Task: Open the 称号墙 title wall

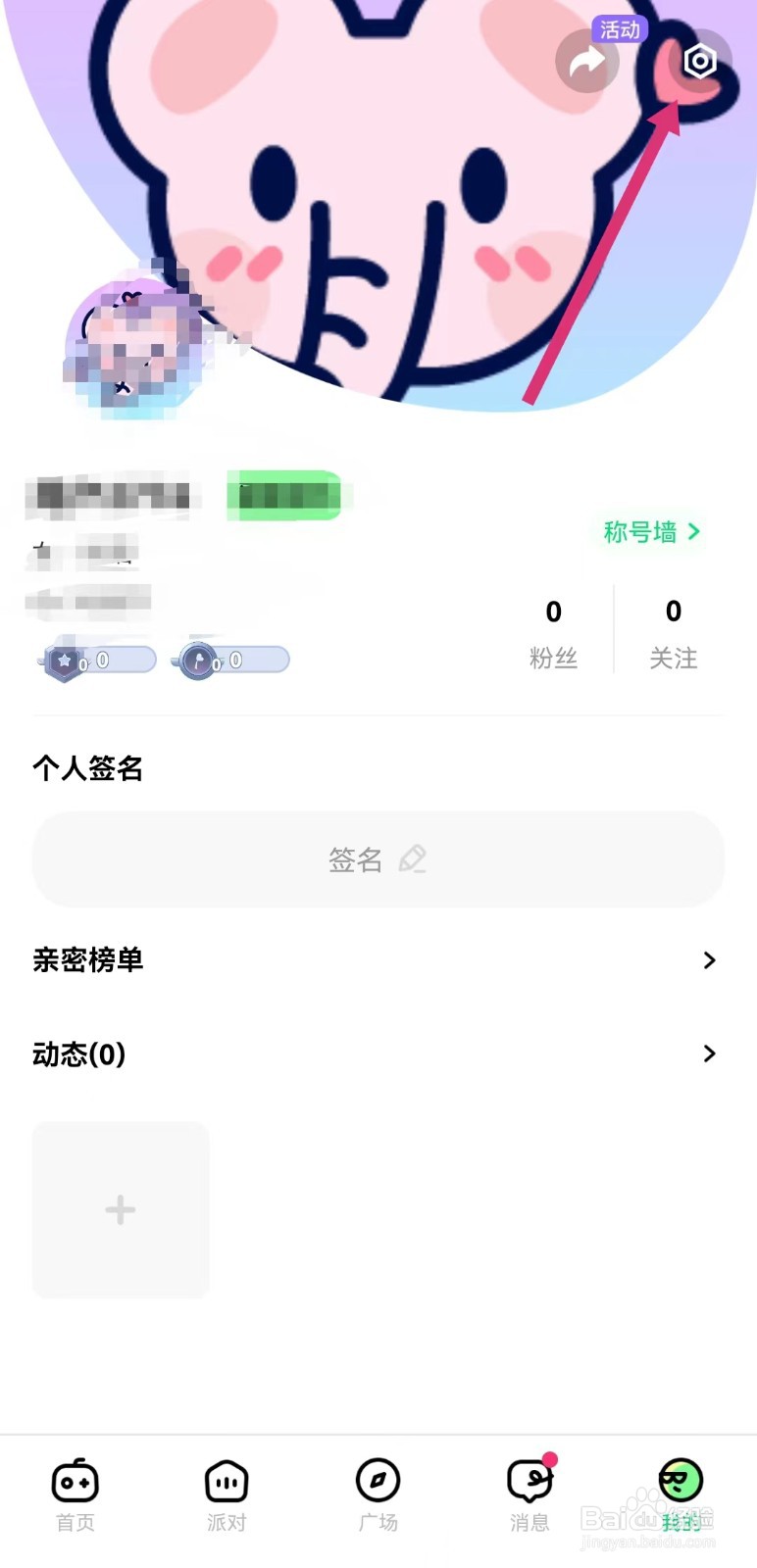Action: point(638,532)
